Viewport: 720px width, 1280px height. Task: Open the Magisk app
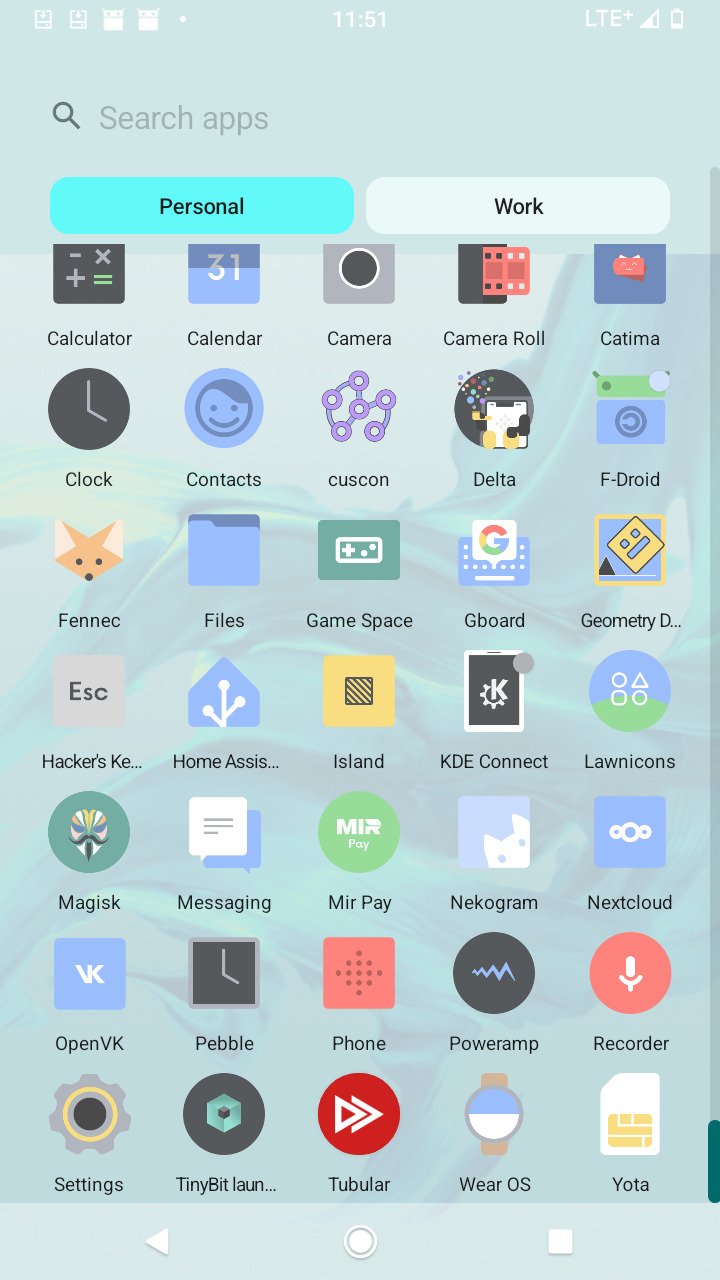coord(89,833)
